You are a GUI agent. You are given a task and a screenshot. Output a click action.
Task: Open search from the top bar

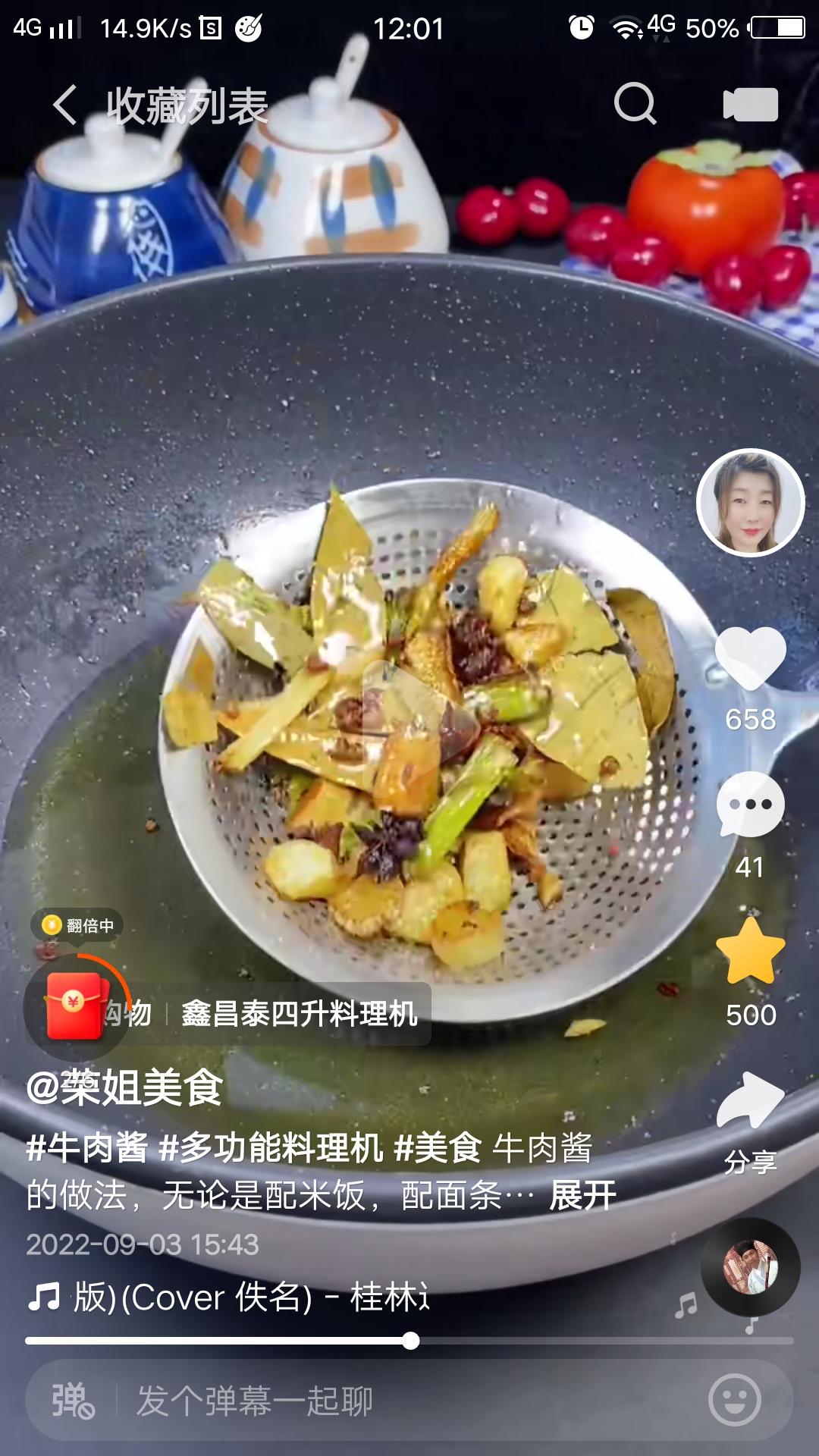pos(637,105)
